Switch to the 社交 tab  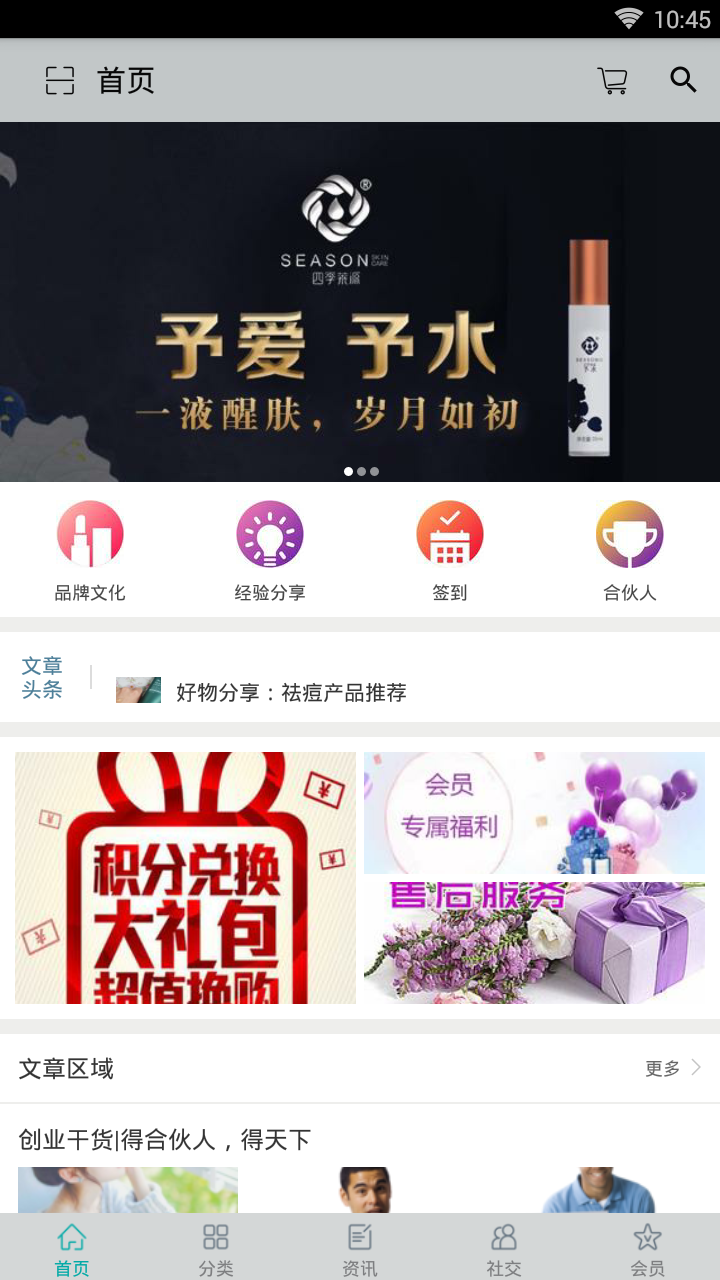(x=504, y=1248)
